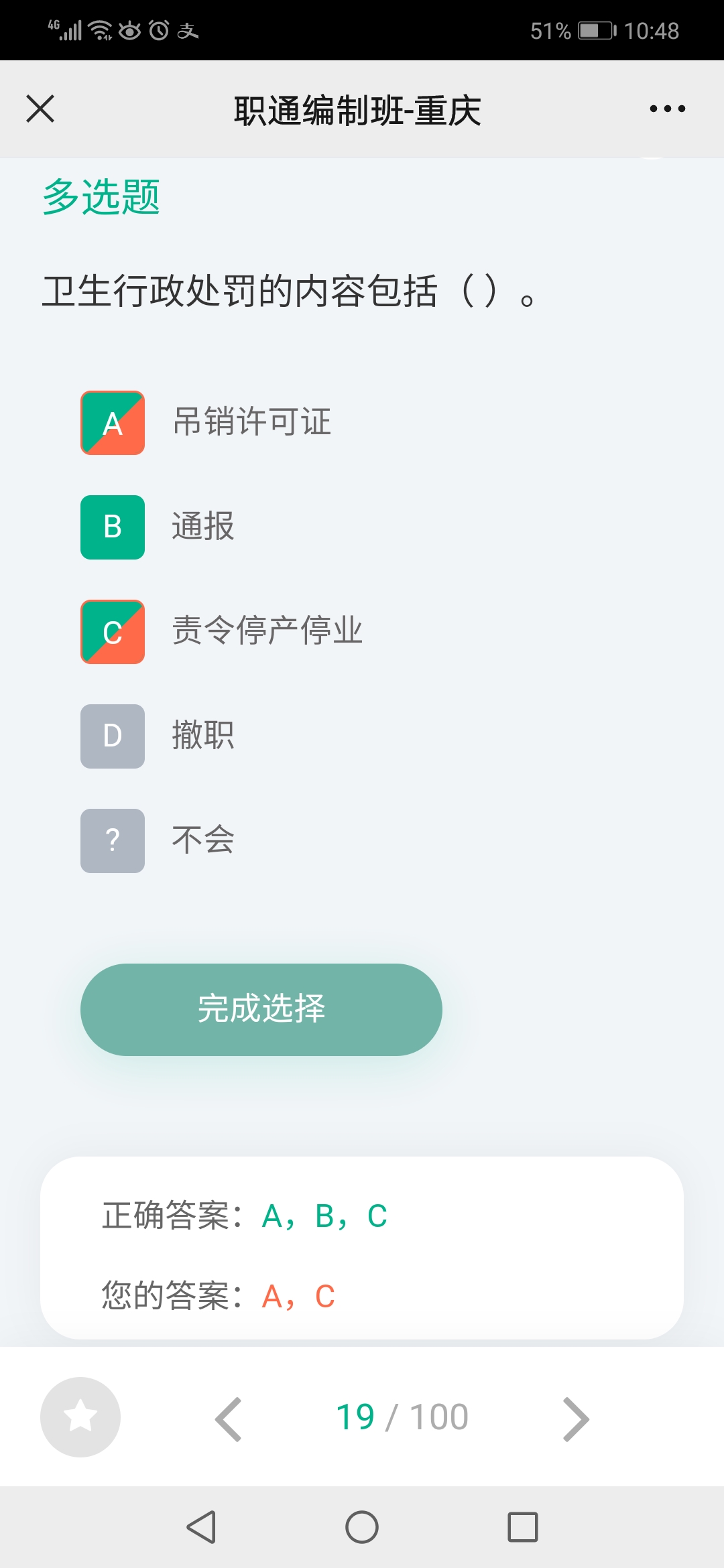Tap the 完成选择 button
This screenshot has height=1568, width=724.
click(261, 1010)
